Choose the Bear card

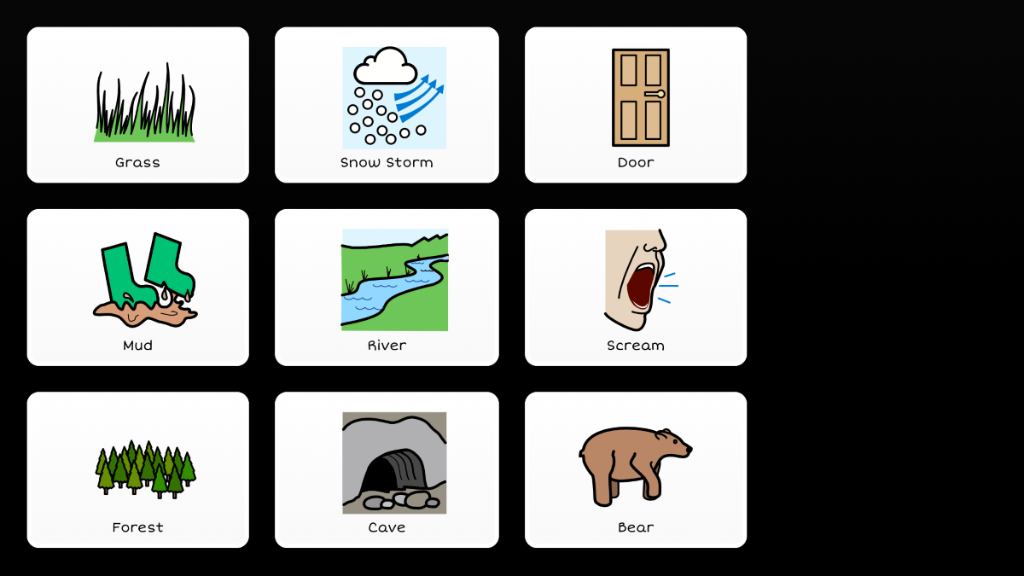[x=636, y=470]
